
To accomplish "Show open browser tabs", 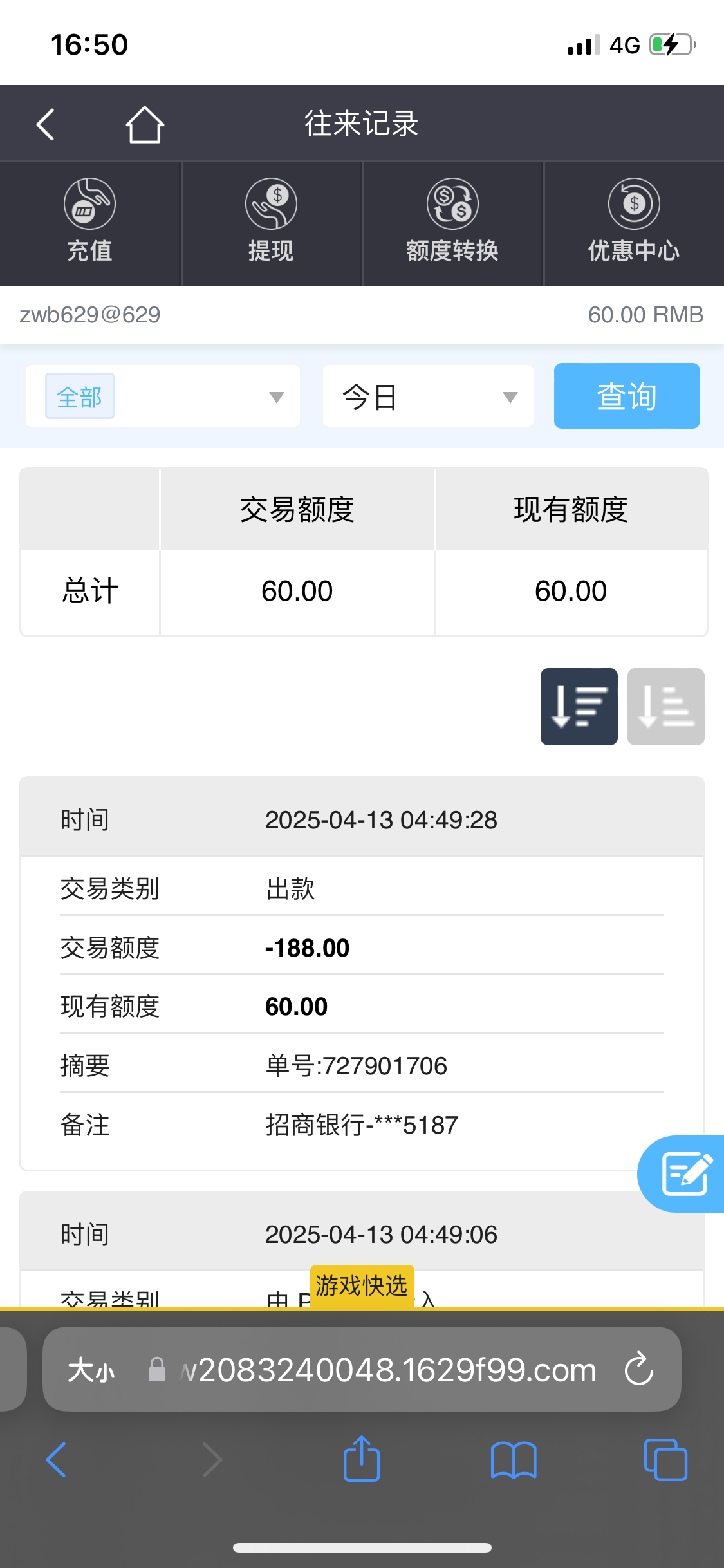I will (665, 1460).
